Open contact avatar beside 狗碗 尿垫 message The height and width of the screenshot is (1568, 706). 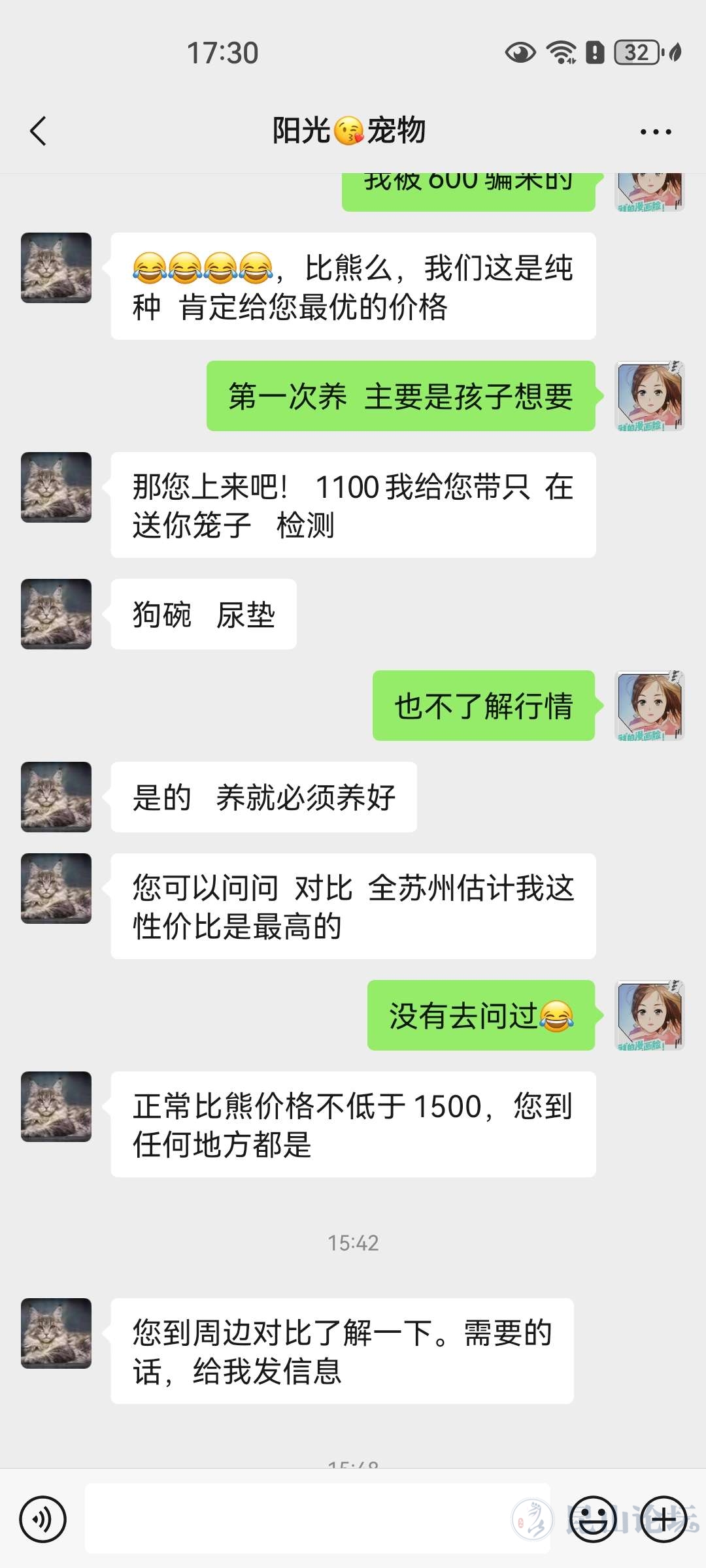[56, 614]
